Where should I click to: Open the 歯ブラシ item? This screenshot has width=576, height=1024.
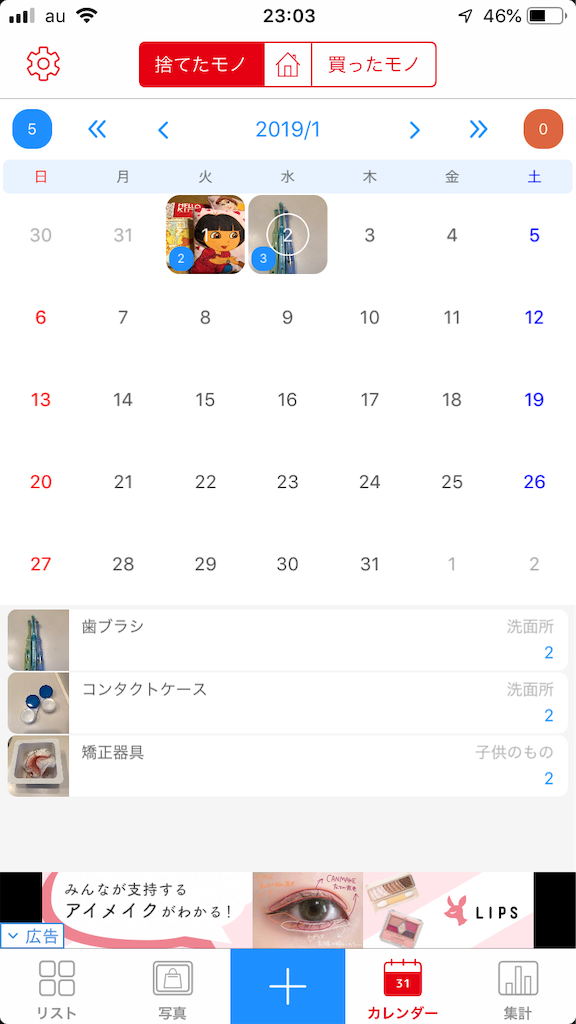point(288,640)
